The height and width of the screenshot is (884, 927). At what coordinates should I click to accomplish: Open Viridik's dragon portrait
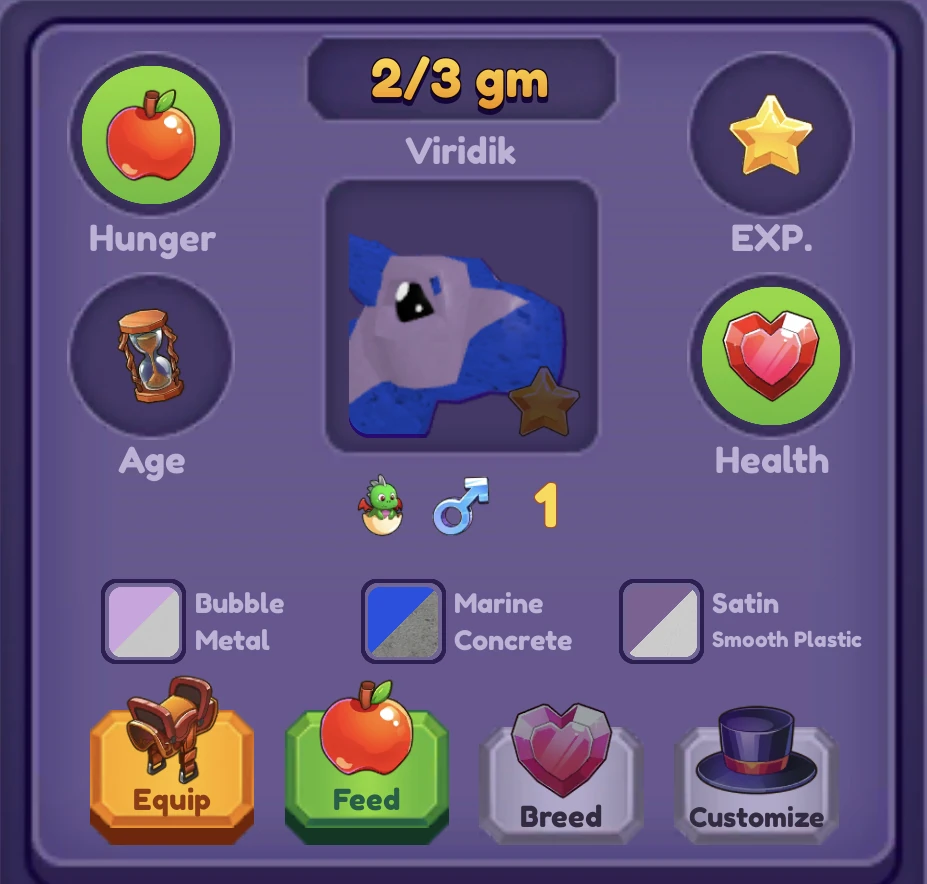462,316
